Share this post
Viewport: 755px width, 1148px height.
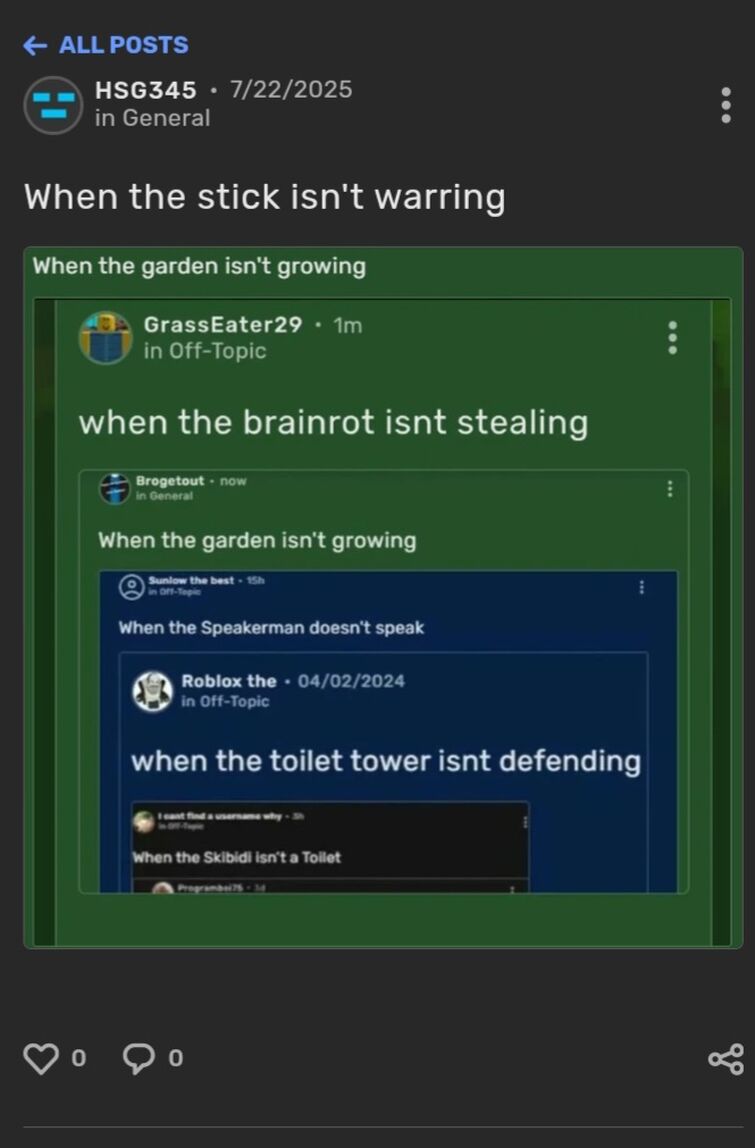[x=725, y=1058]
